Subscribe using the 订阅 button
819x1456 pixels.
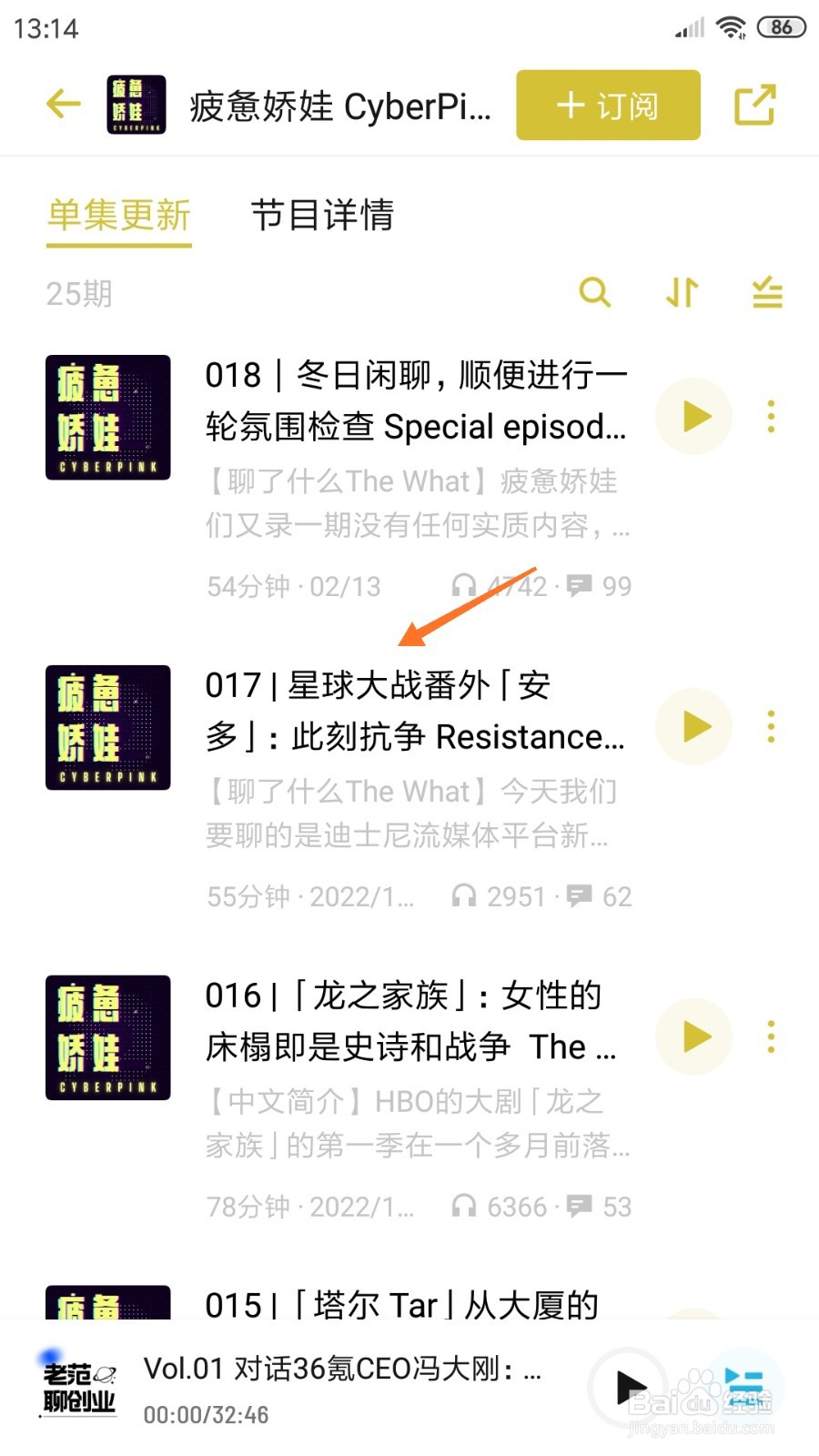pyautogui.click(x=607, y=104)
